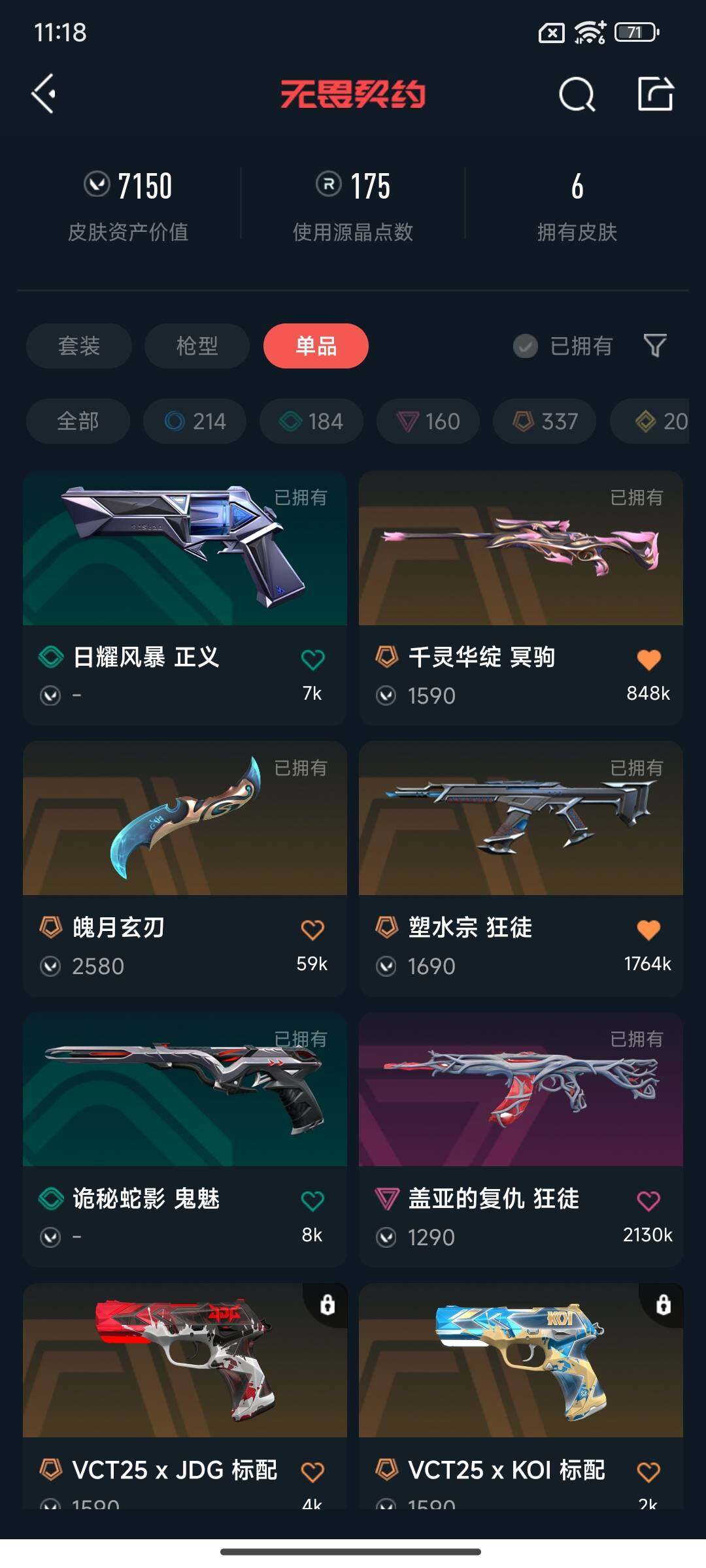This screenshot has height=1568, width=706.
Task: Toggle the 已拥有 owned filter checkbox
Action: pyautogui.click(x=525, y=346)
